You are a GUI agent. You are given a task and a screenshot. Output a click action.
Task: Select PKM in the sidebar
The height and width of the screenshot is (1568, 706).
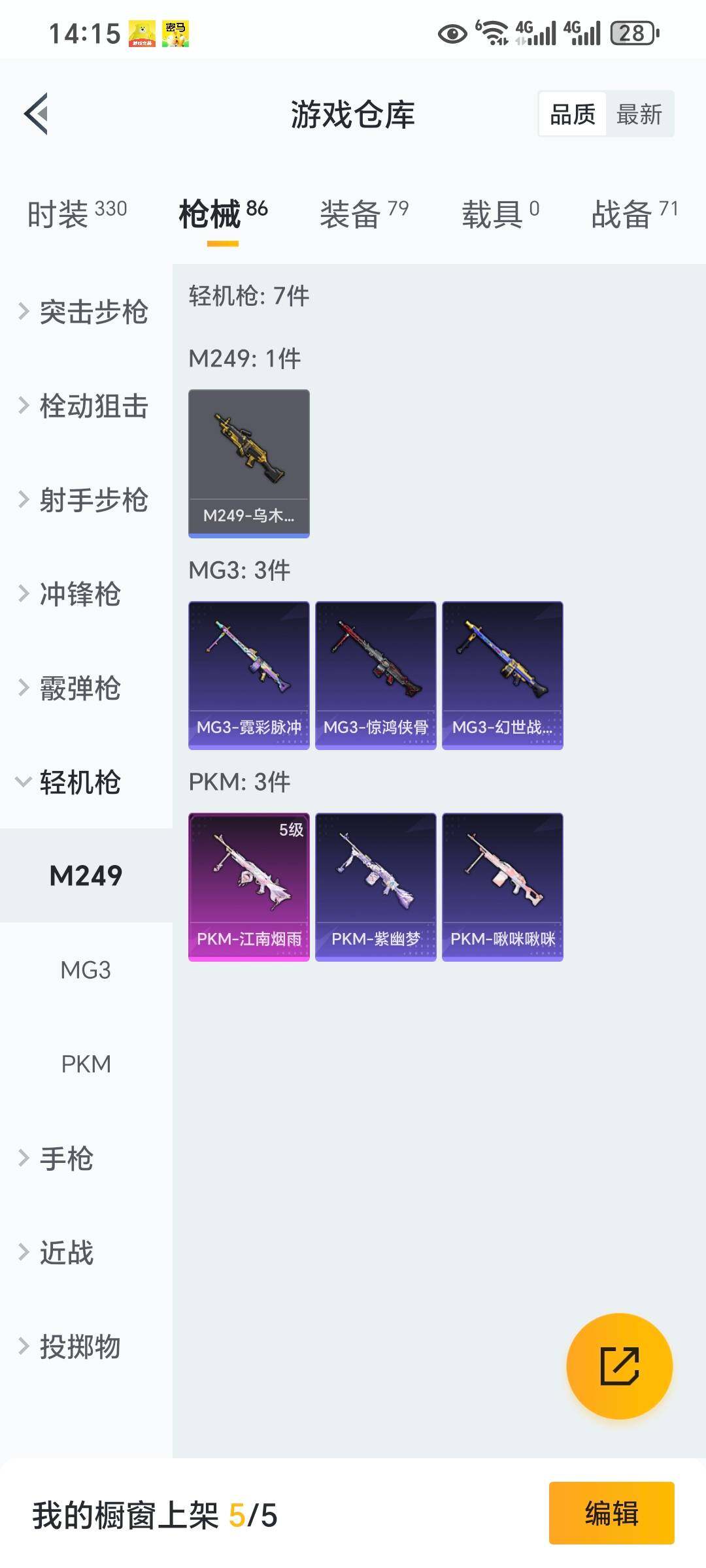tap(86, 1064)
